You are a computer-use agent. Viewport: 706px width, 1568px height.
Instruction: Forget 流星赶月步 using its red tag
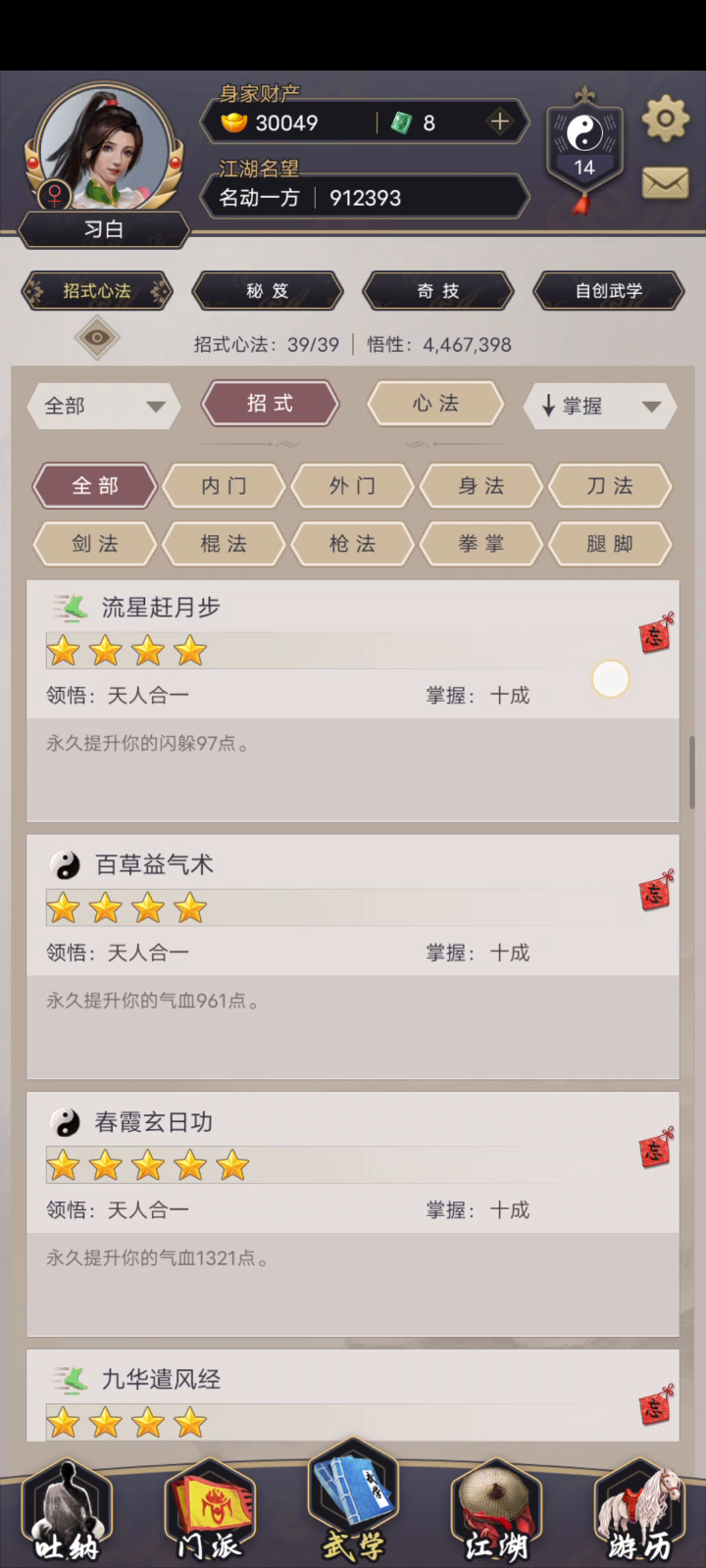tap(655, 635)
